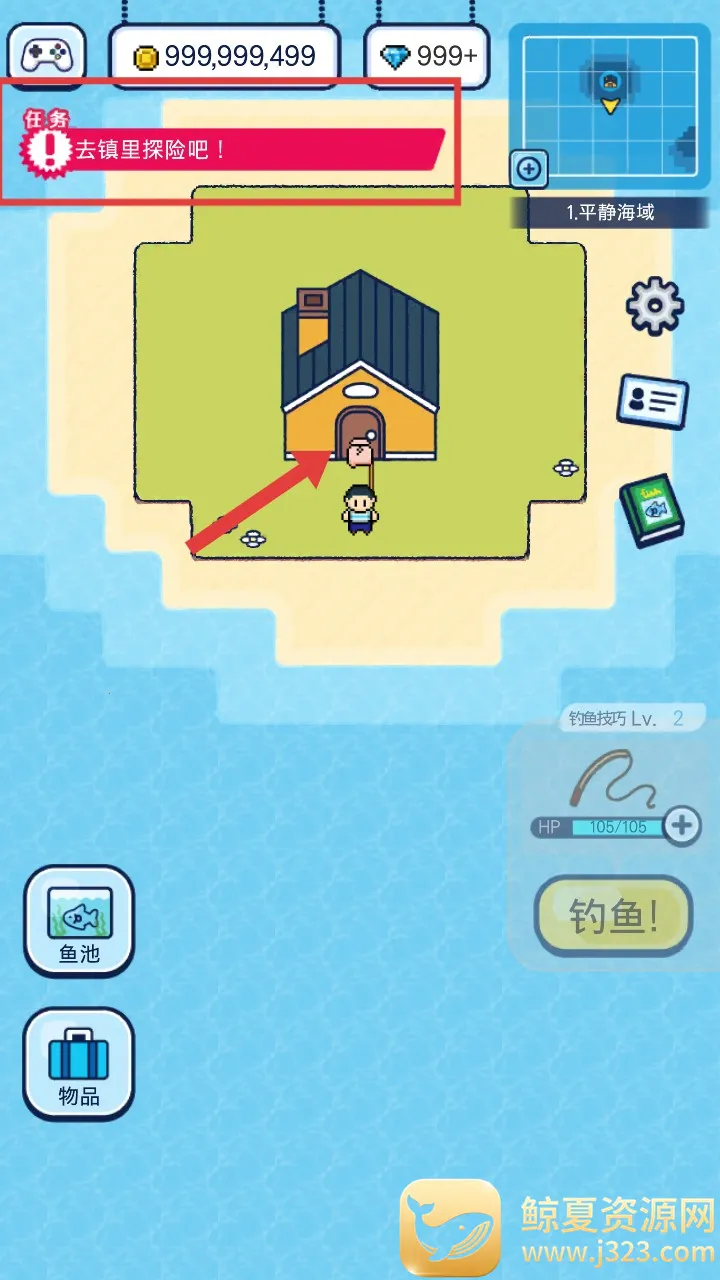This screenshot has height=1280, width=720.
Task: Open the player ID card
Action: (652, 402)
